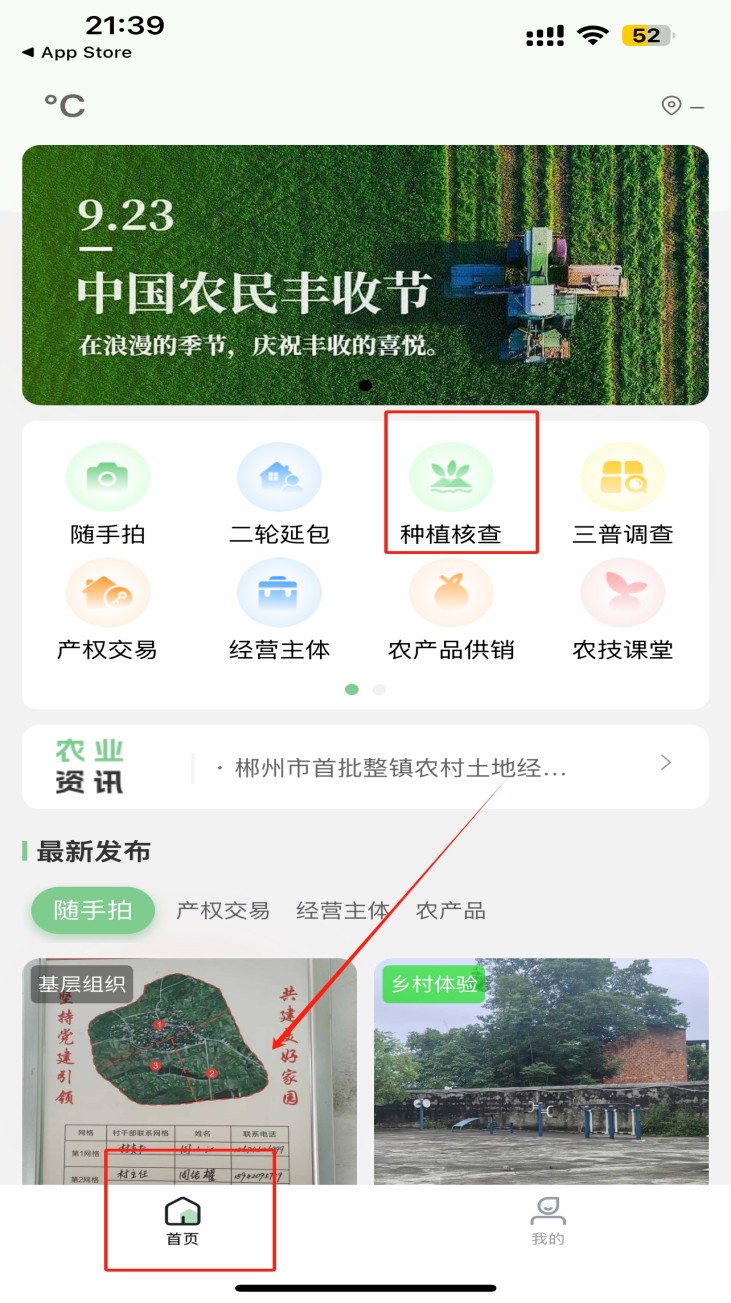Viewport: 731px width, 1303px height.
Task: Switch to the 我的 tab
Action: tap(548, 1222)
